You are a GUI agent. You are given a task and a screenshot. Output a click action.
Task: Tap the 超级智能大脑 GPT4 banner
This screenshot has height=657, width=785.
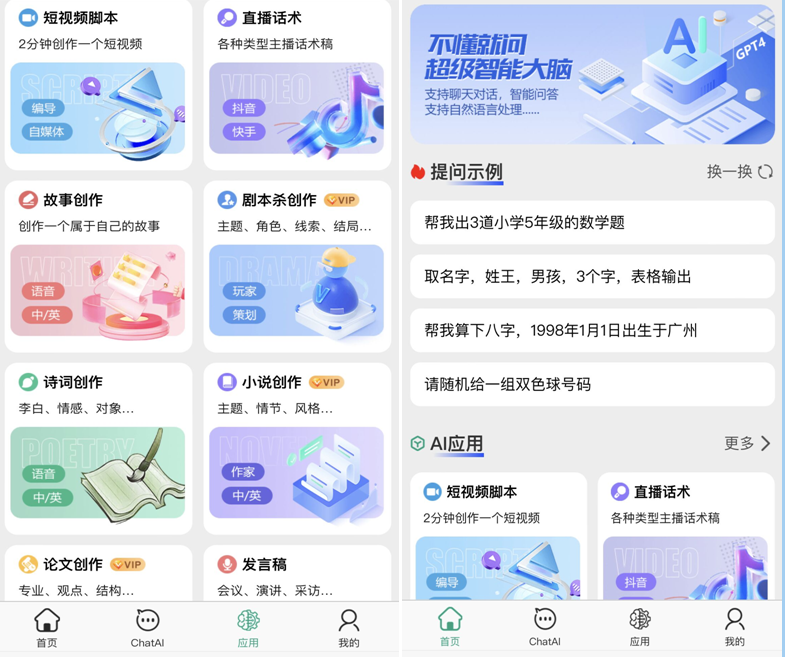coord(592,74)
